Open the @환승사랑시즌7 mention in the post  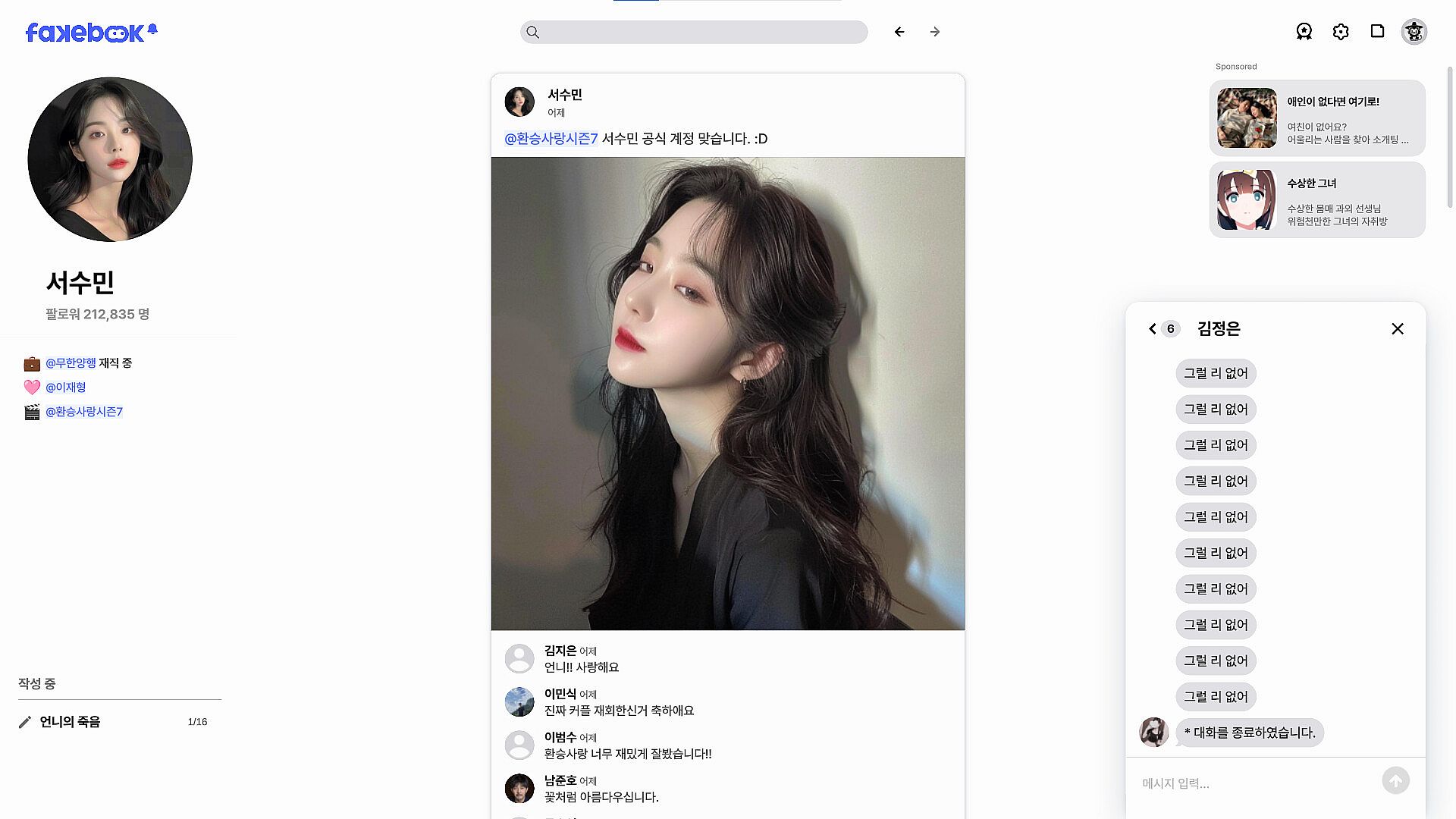[551, 139]
